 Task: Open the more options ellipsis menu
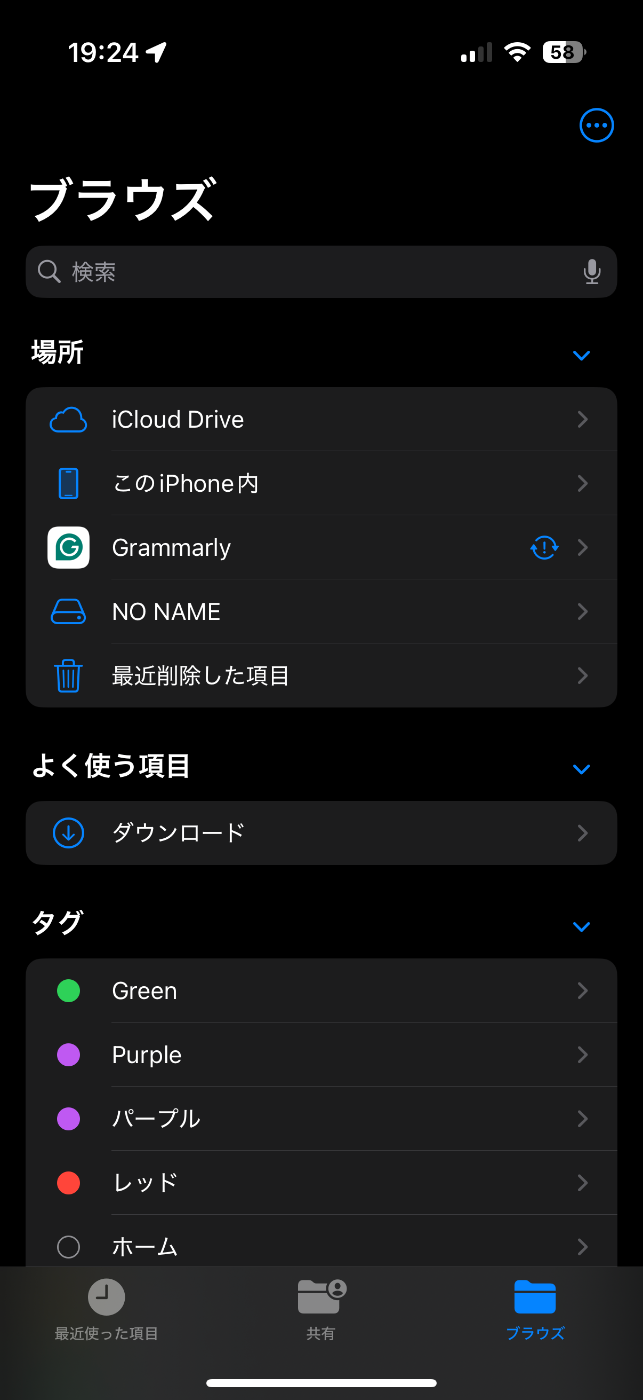click(x=597, y=125)
